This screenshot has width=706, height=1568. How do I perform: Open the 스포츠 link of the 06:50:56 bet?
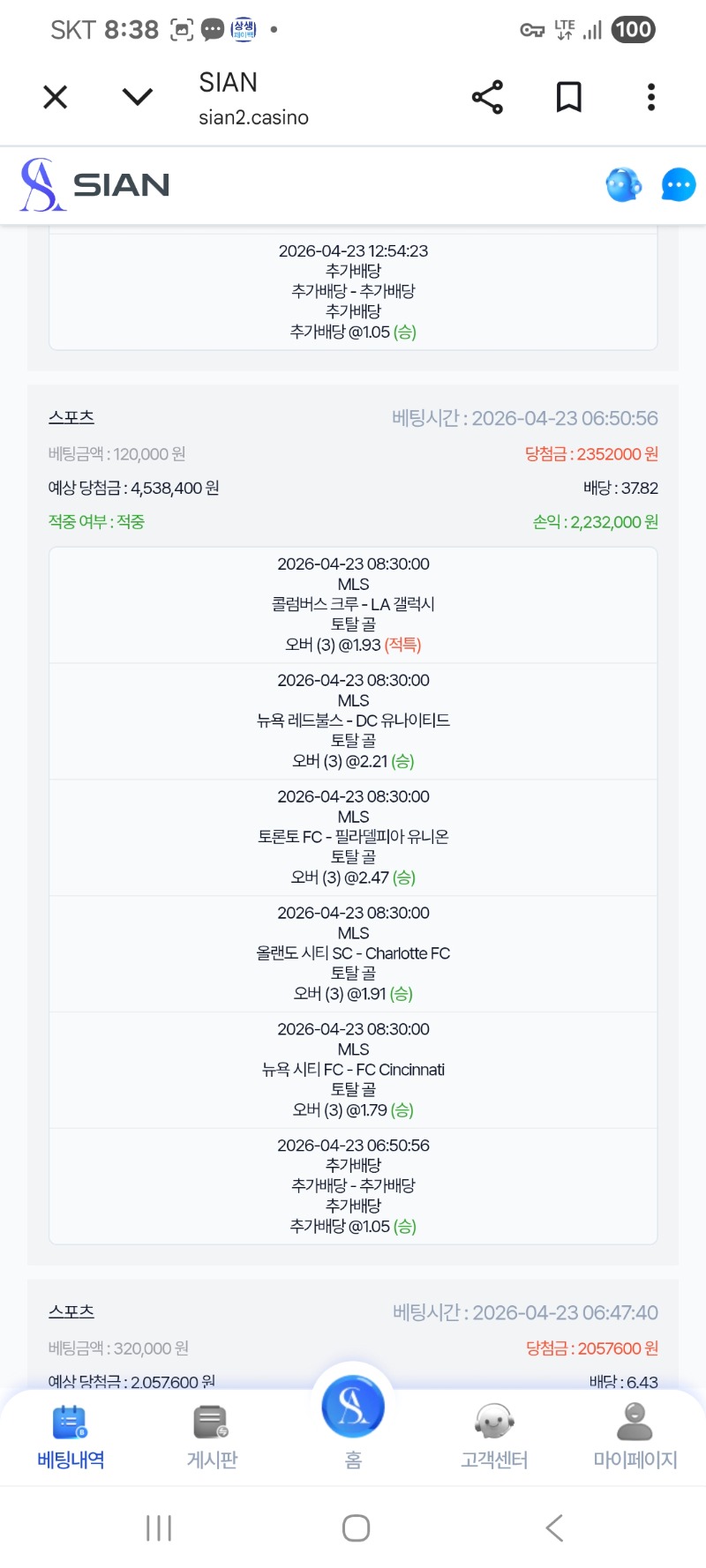tap(71, 417)
